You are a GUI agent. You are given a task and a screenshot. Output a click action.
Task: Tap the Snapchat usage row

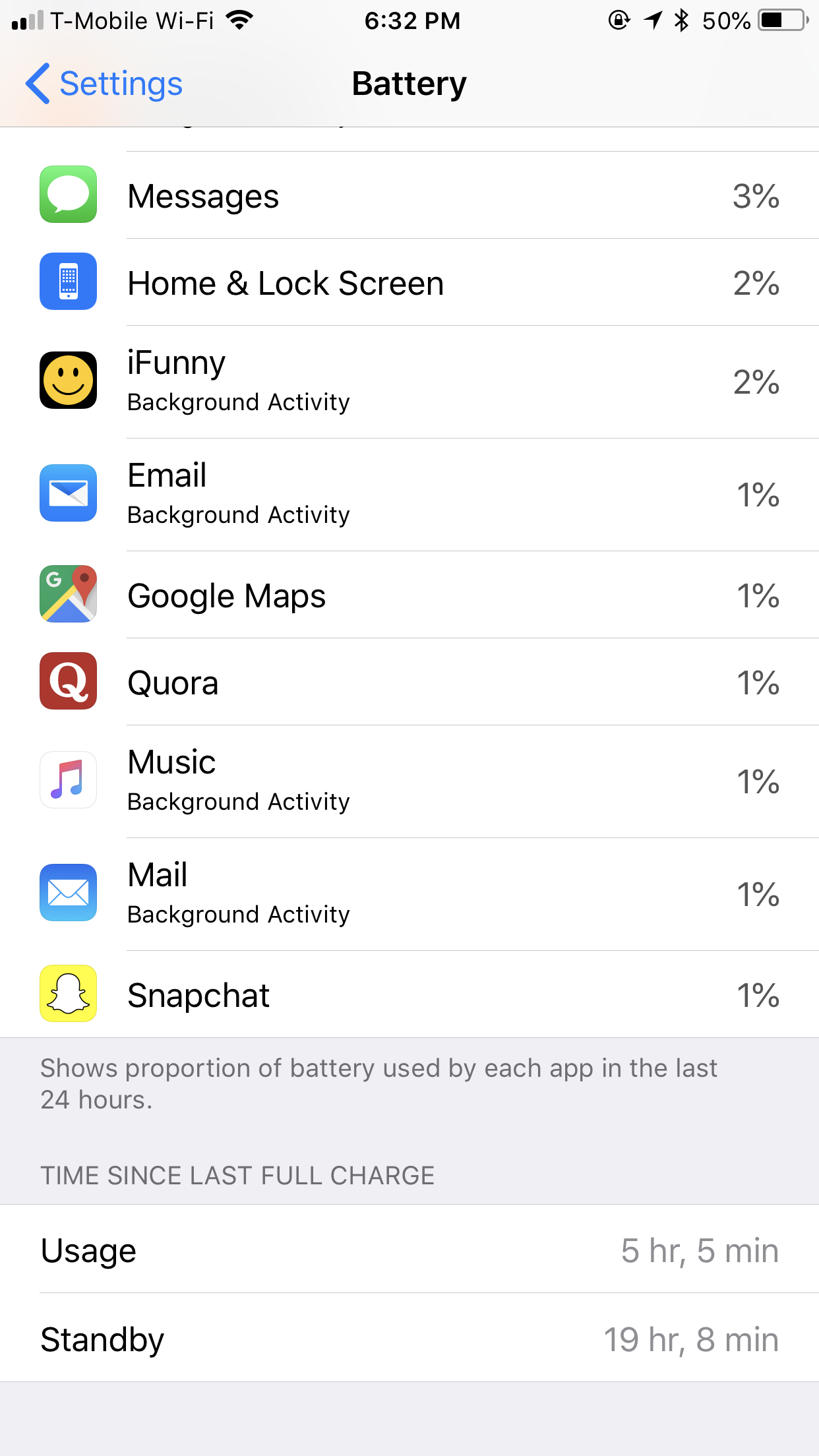pos(409,994)
